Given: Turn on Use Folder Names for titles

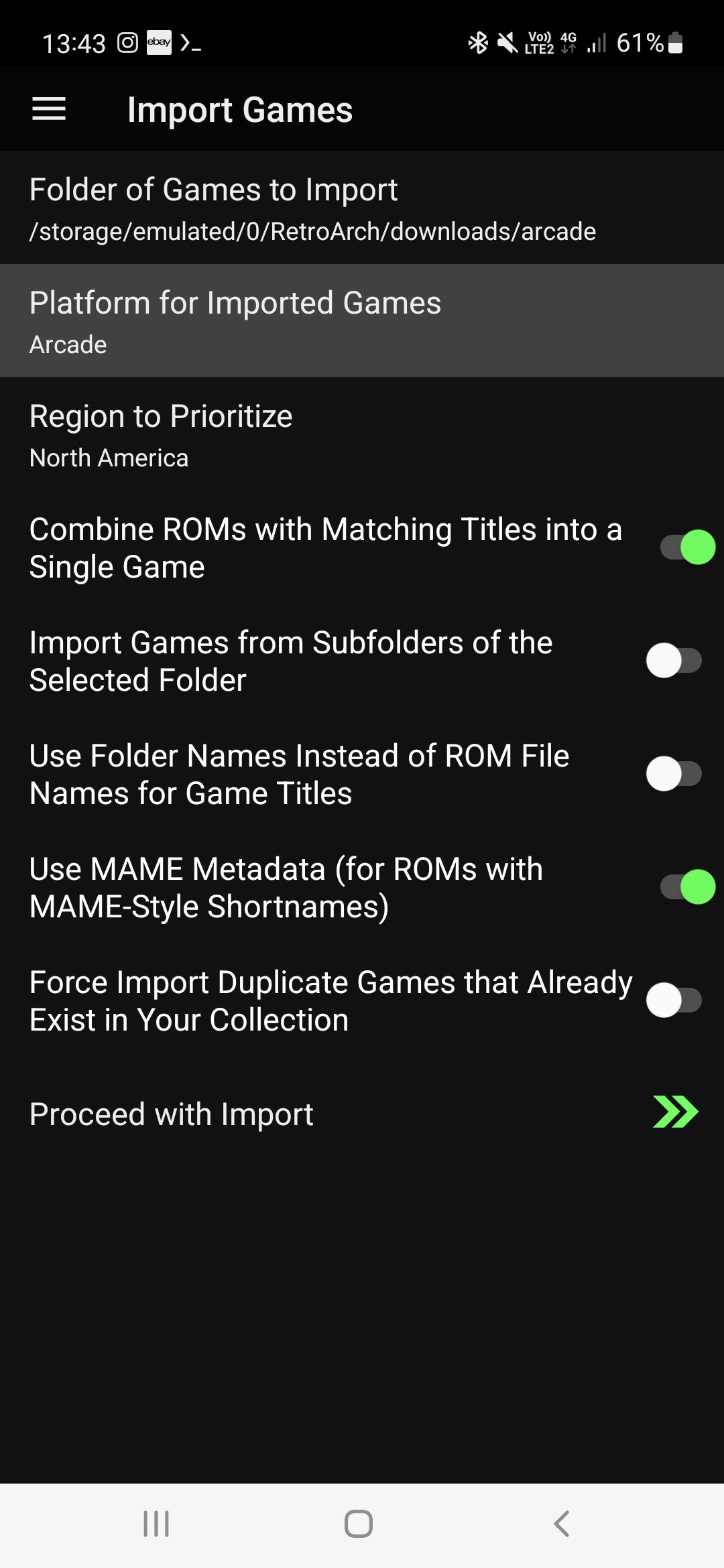Looking at the screenshot, I should point(674,774).
